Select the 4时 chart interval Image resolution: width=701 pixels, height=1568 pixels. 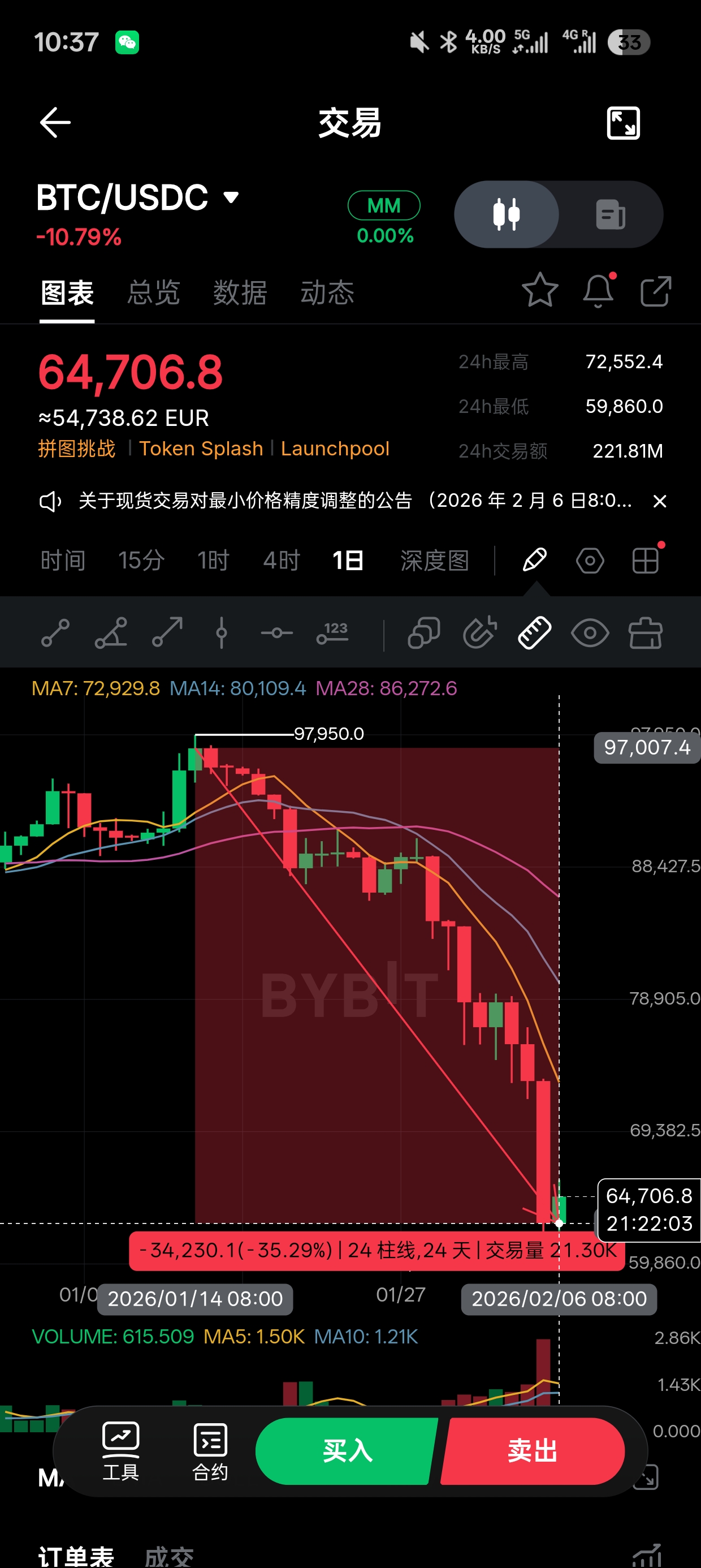[x=281, y=560]
